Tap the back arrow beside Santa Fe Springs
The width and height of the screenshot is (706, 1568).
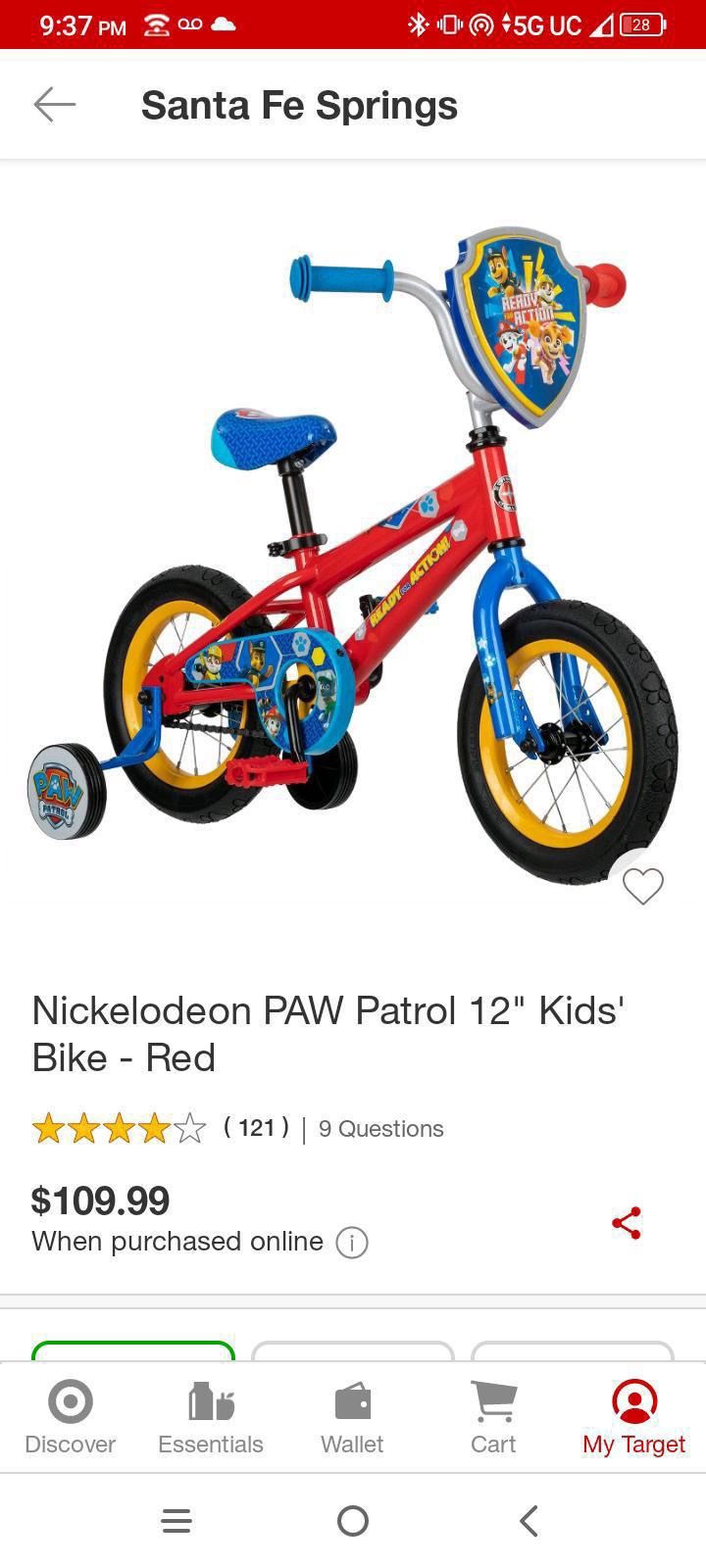coord(56,104)
